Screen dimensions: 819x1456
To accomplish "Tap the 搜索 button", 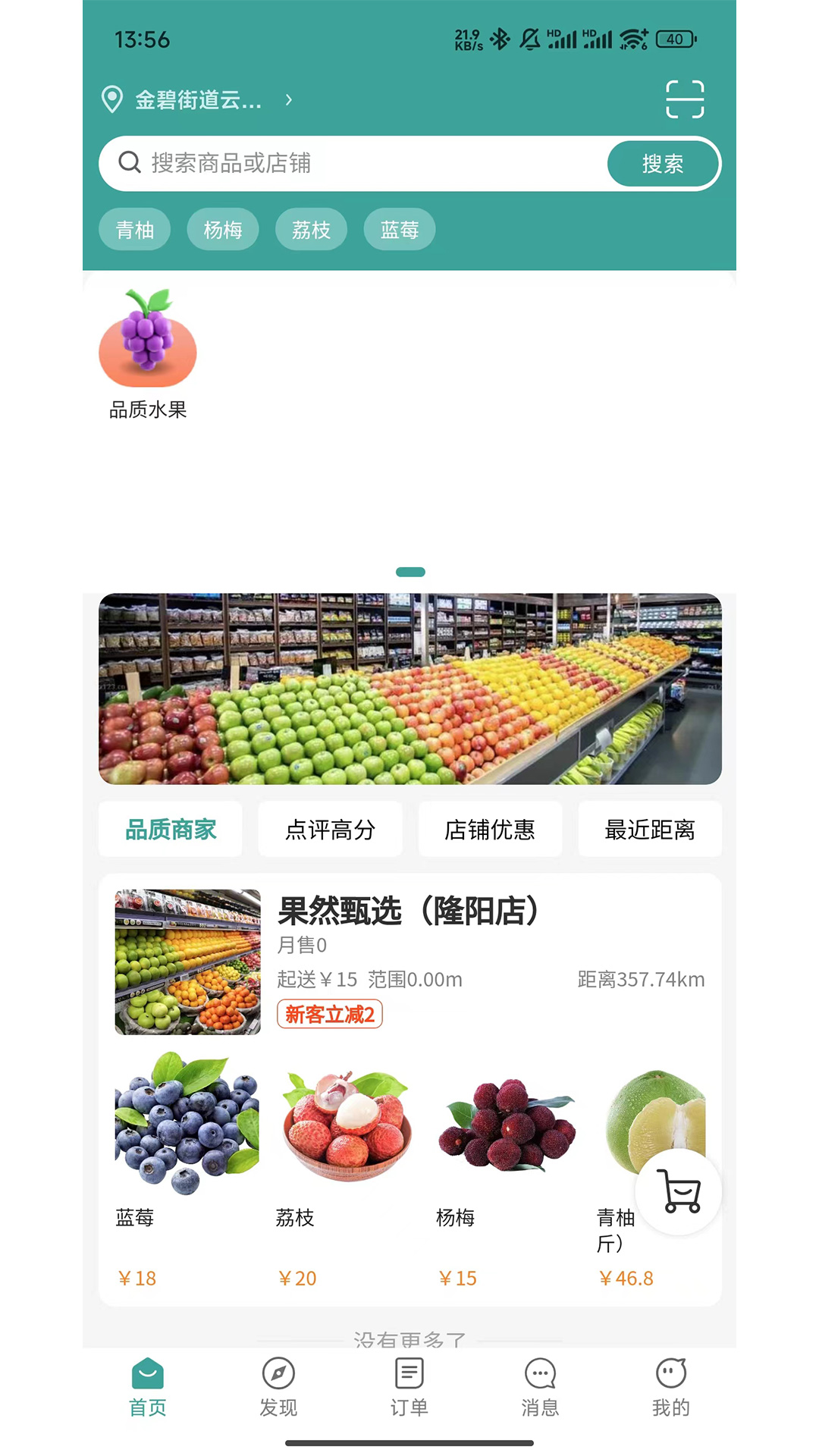I will pos(662,163).
